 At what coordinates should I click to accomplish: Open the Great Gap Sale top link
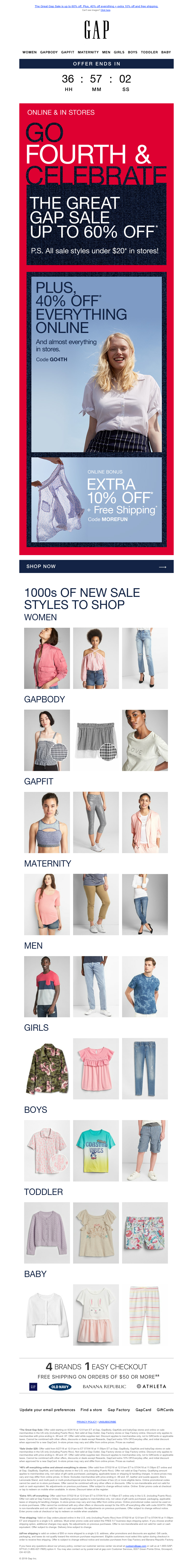pyautogui.click(x=96, y=6)
